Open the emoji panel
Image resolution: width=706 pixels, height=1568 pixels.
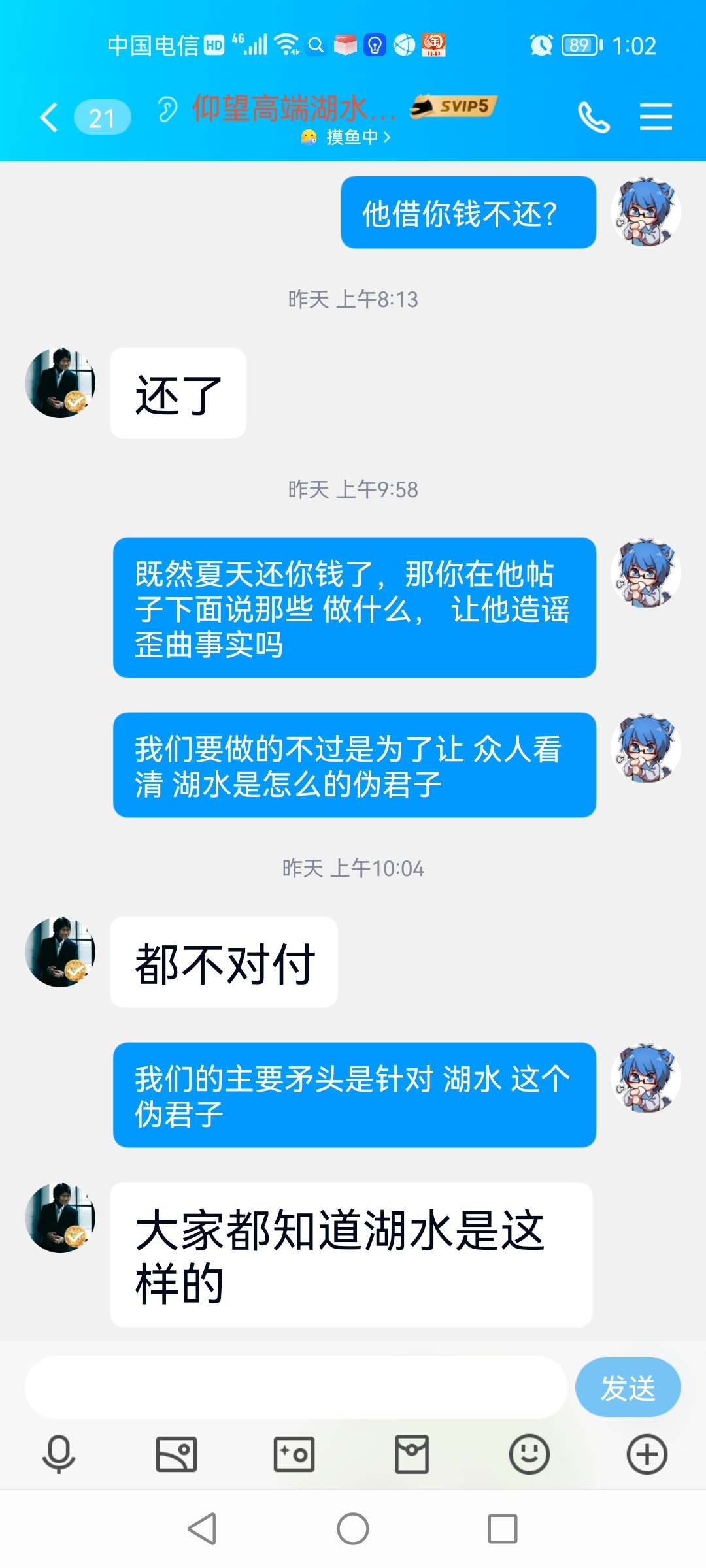[x=529, y=1454]
